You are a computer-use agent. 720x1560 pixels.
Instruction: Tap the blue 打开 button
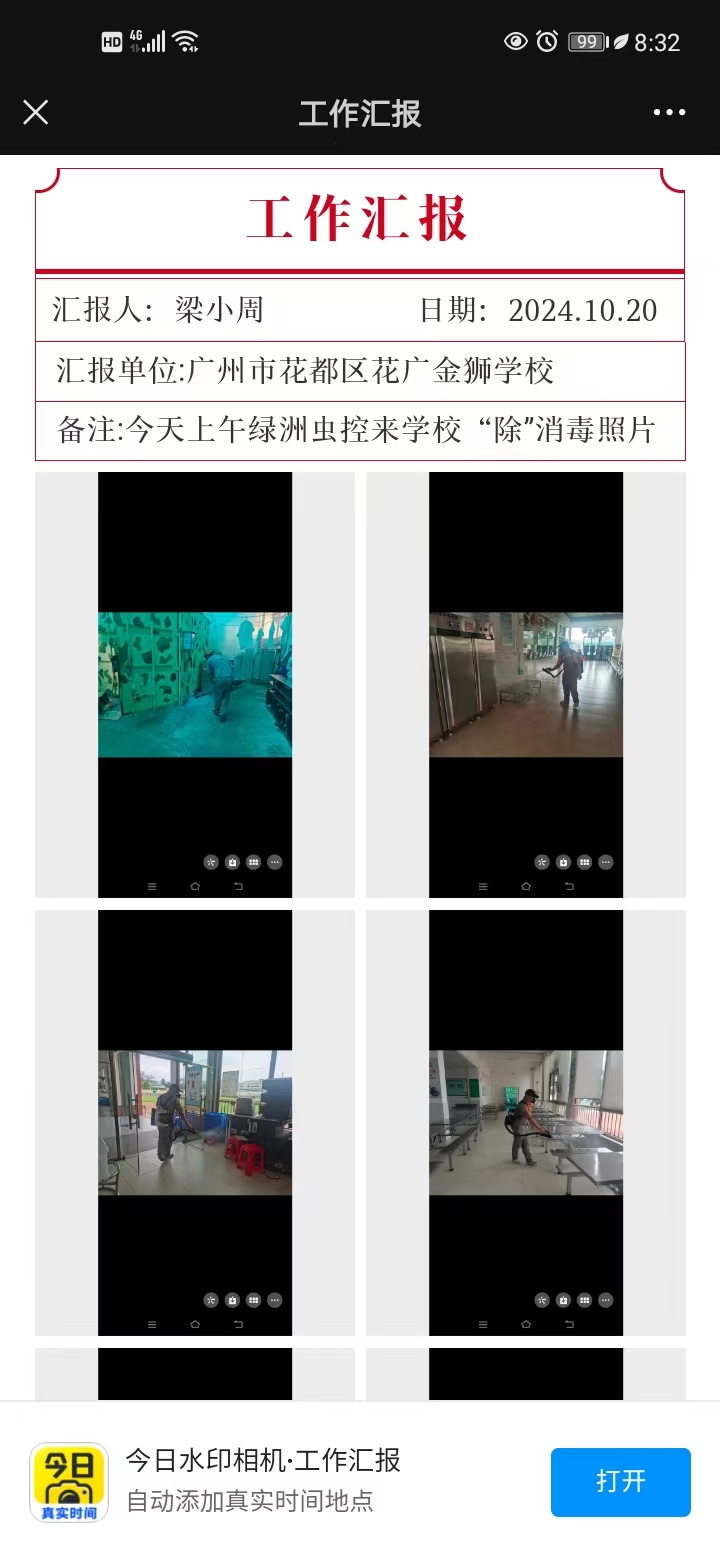[x=620, y=1482]
